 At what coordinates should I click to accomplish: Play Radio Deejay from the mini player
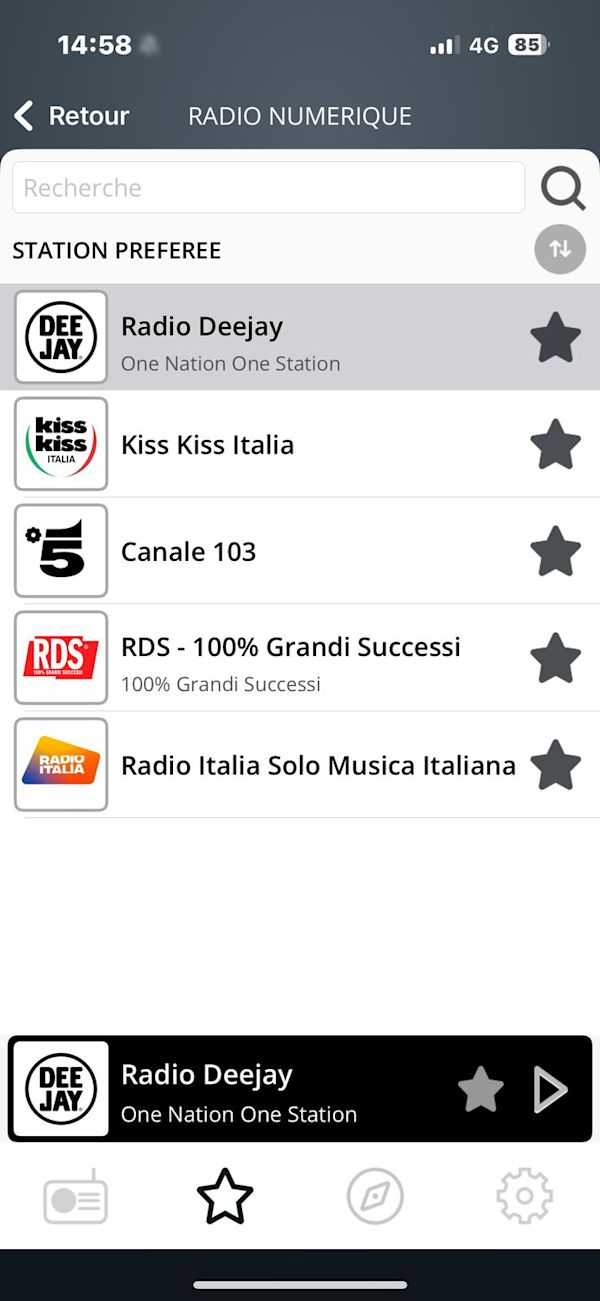[x=550, y=1089]
